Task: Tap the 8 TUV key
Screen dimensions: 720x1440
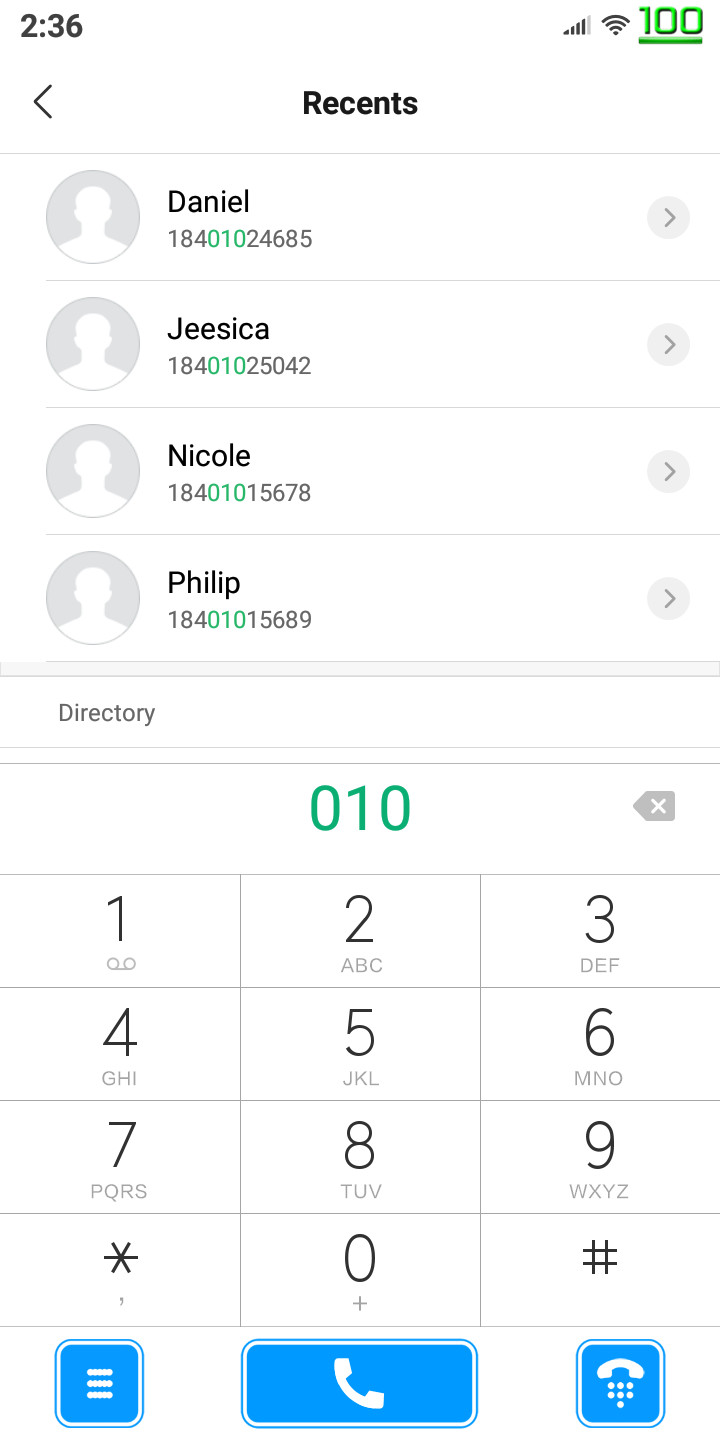Action: coord(360,1157)
